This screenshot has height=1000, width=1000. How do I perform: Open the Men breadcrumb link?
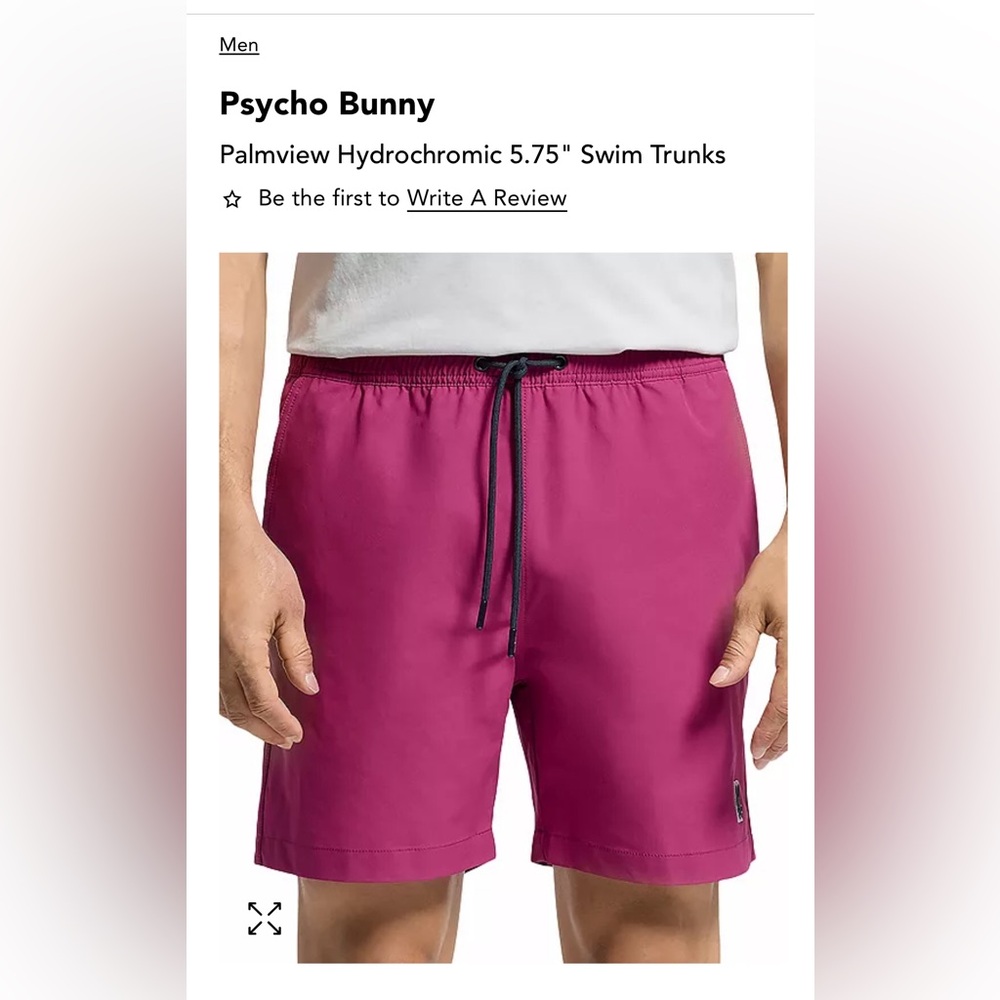pos(239,45)
